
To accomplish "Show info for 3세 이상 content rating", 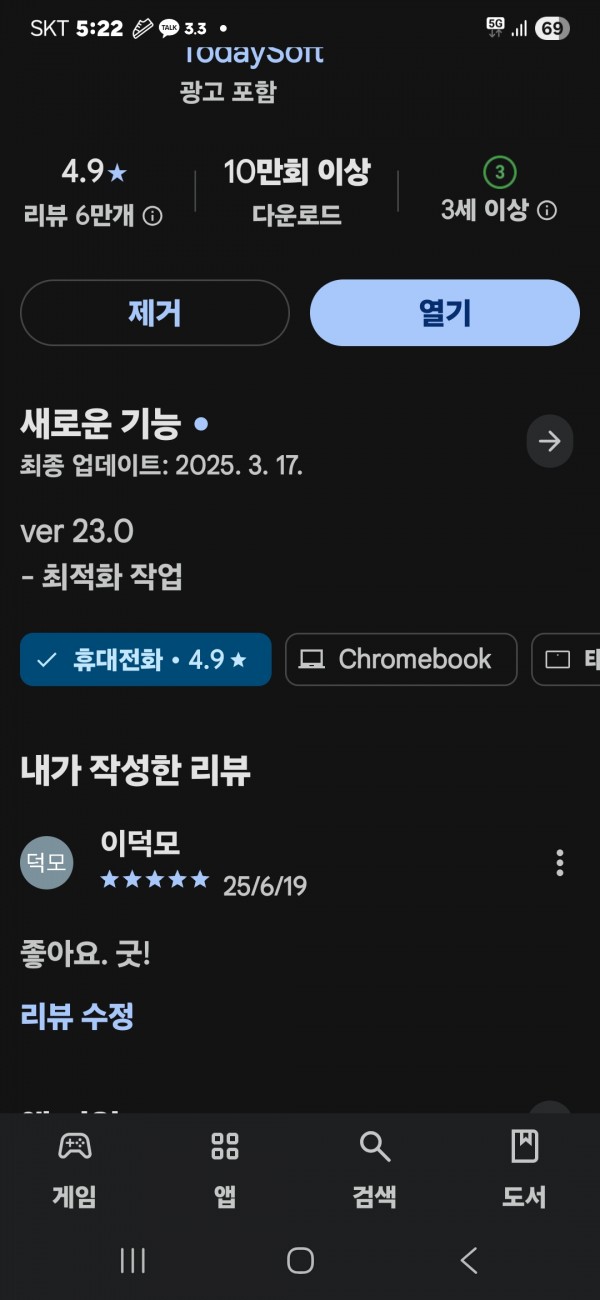I will (x=547, y=210).
